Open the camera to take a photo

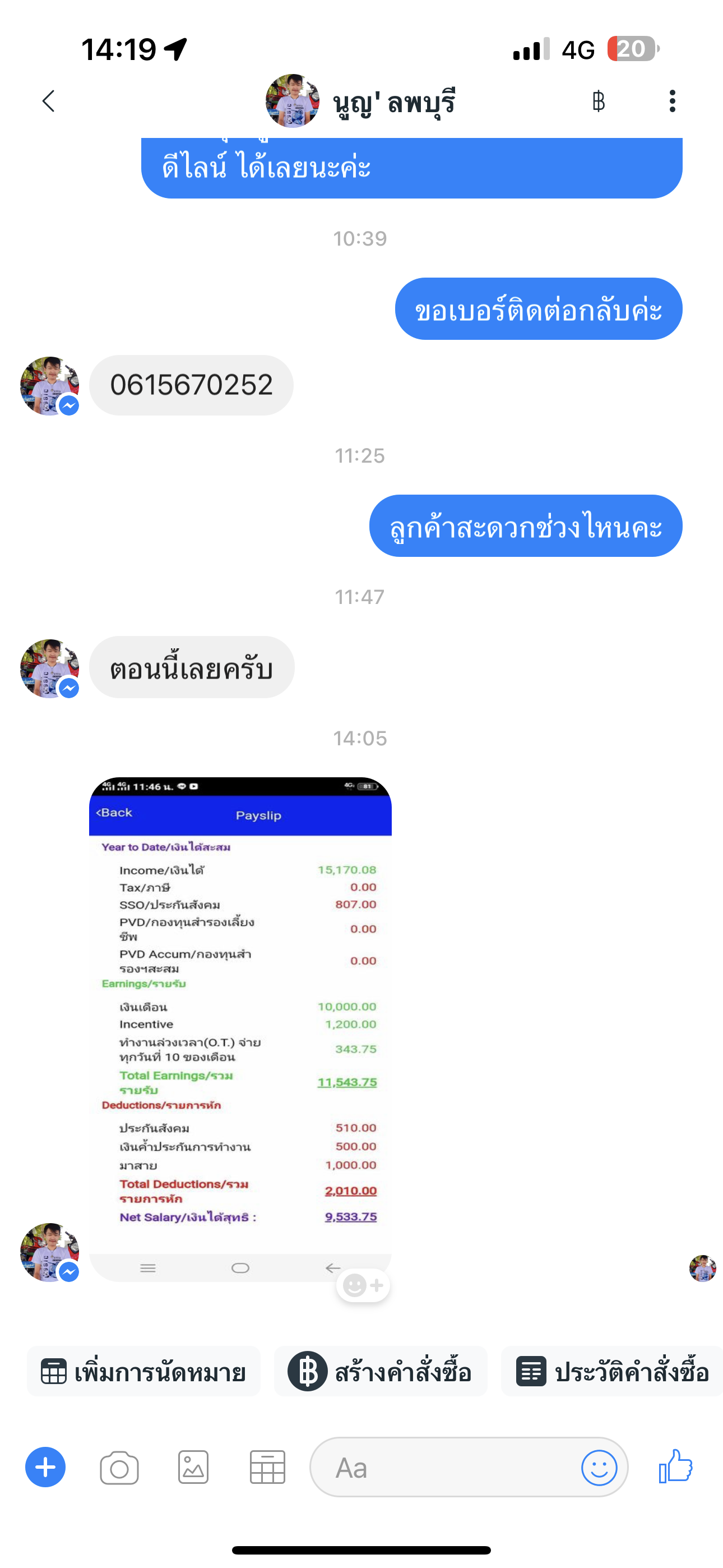119,1468
